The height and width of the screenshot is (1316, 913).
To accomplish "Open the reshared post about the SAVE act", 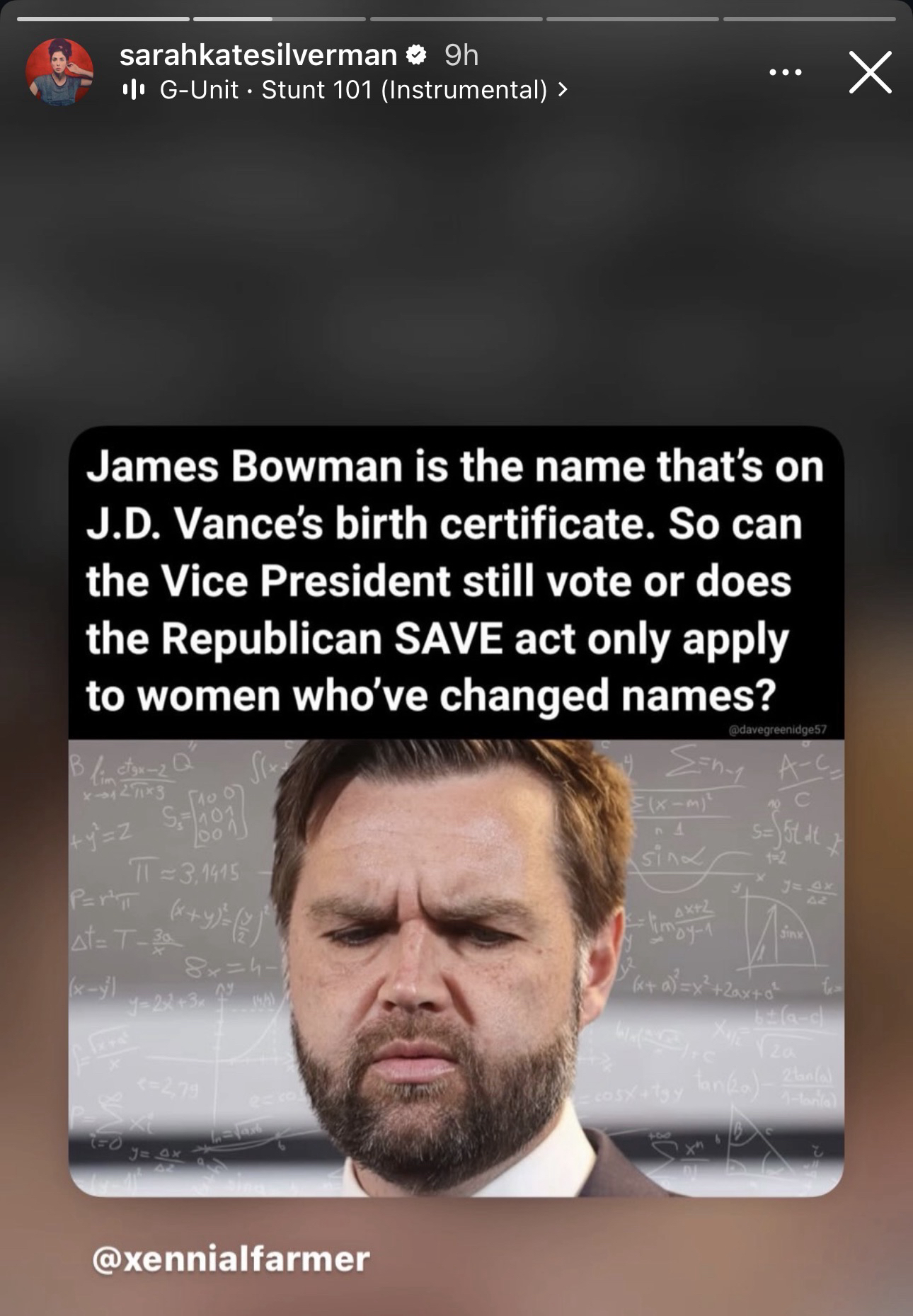I will click(x=456, y=811).
